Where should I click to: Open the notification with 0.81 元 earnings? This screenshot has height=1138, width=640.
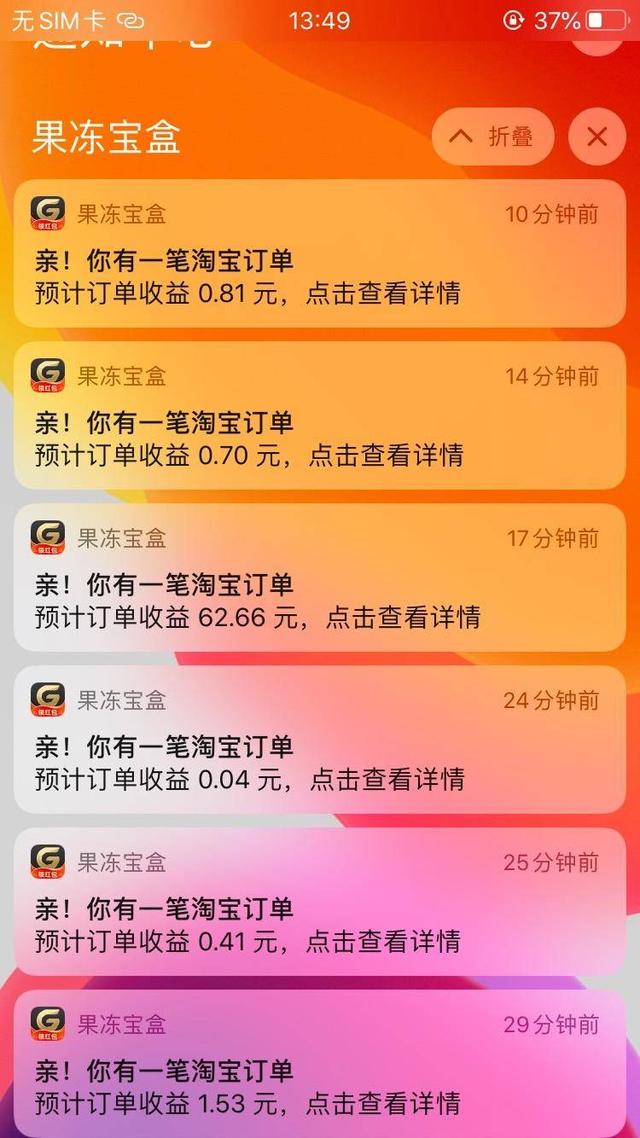point(320,253)
